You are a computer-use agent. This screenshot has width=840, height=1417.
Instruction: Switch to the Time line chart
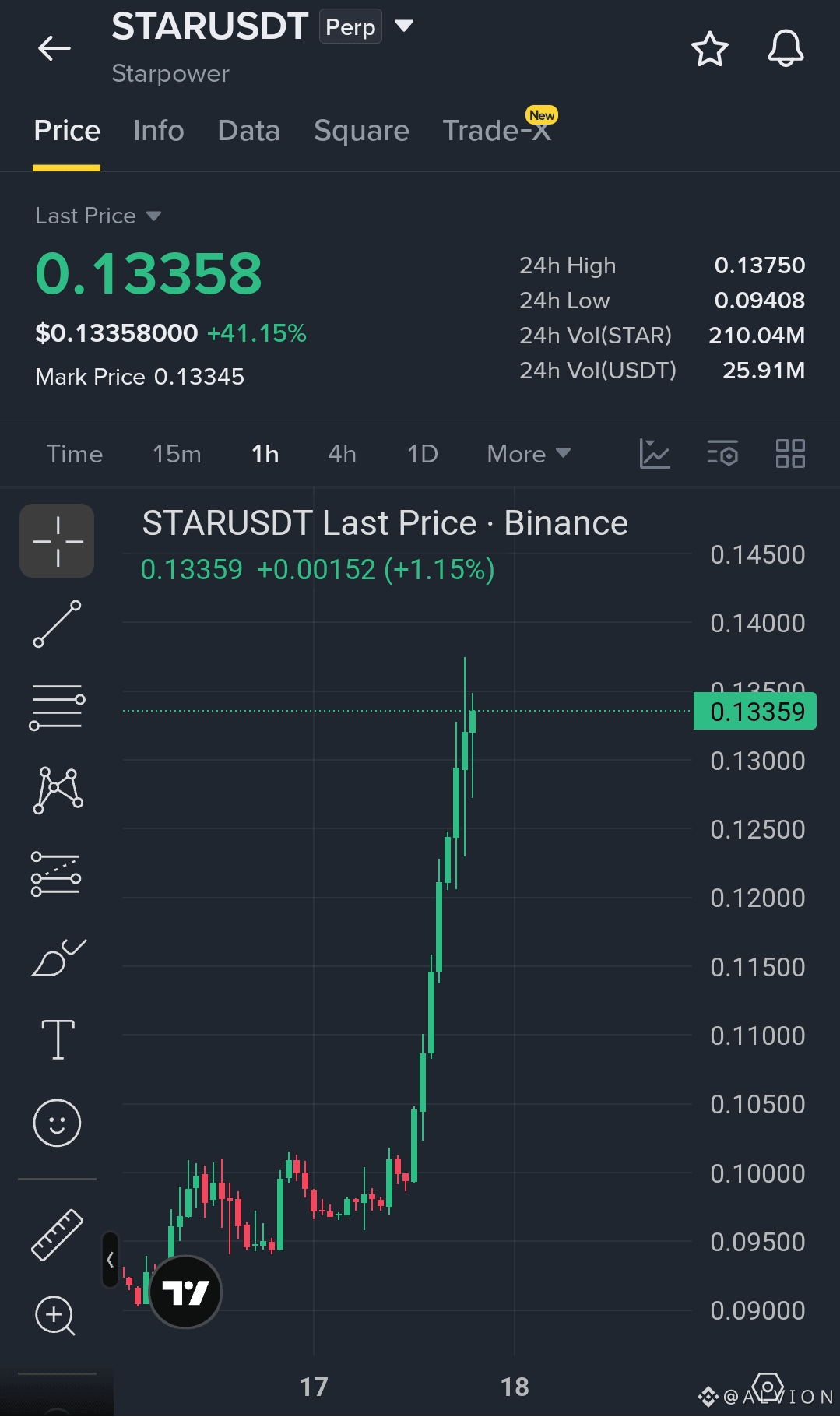pos(75,454)
